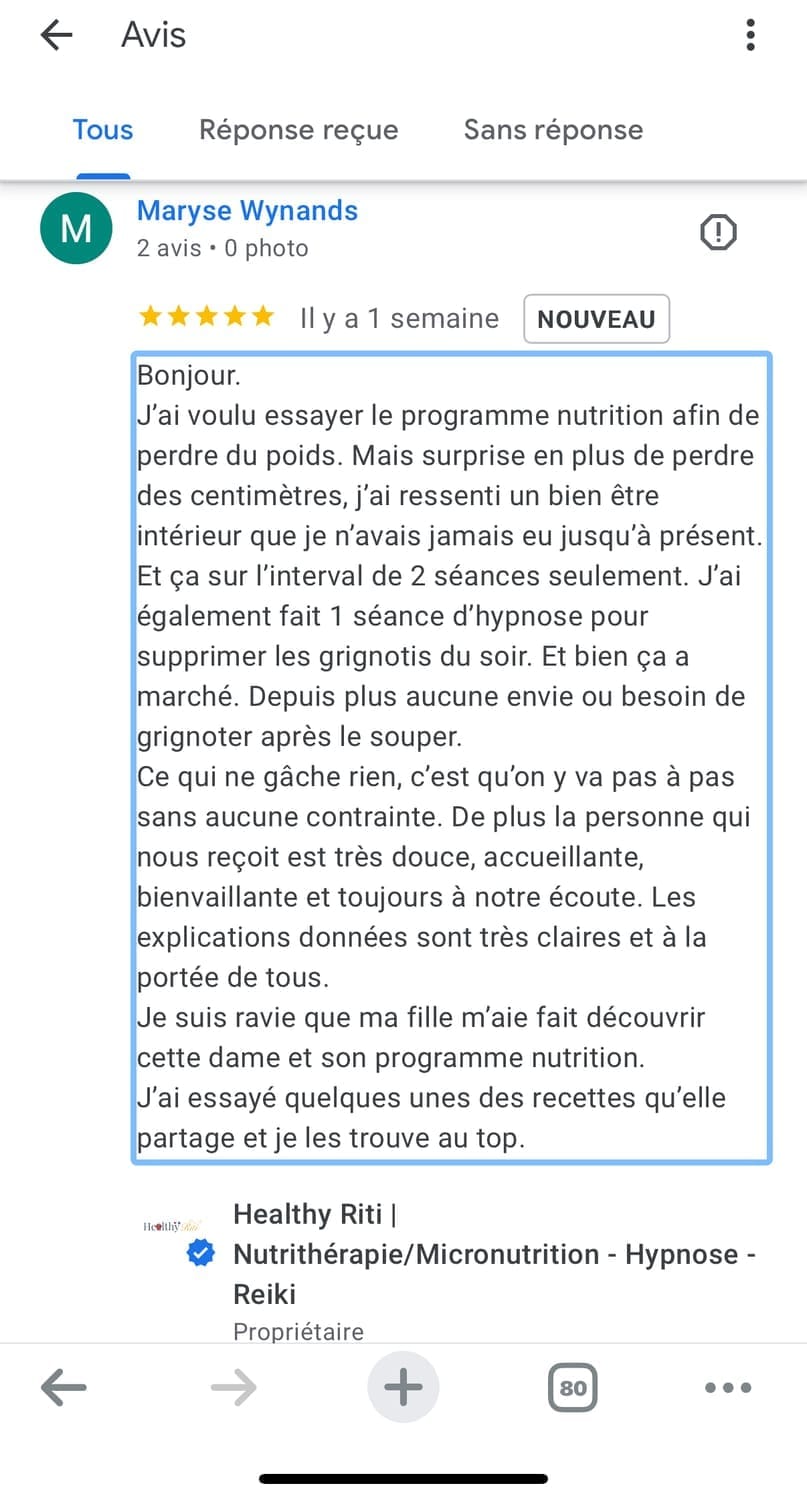Report Maryse Wynands' review
The height and width of the screenshot is (1500, 807).
coord(718,233)
